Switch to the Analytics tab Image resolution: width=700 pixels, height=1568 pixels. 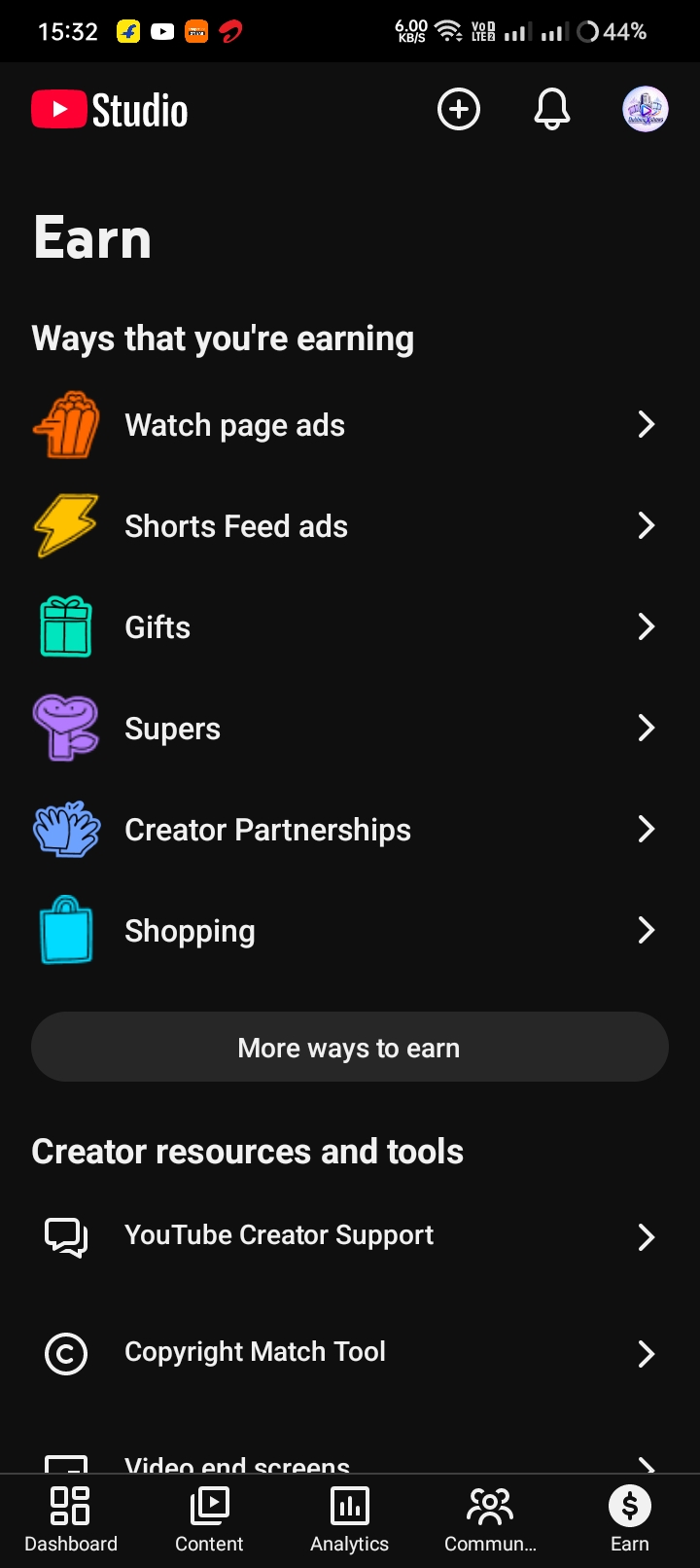(350, 1520)
